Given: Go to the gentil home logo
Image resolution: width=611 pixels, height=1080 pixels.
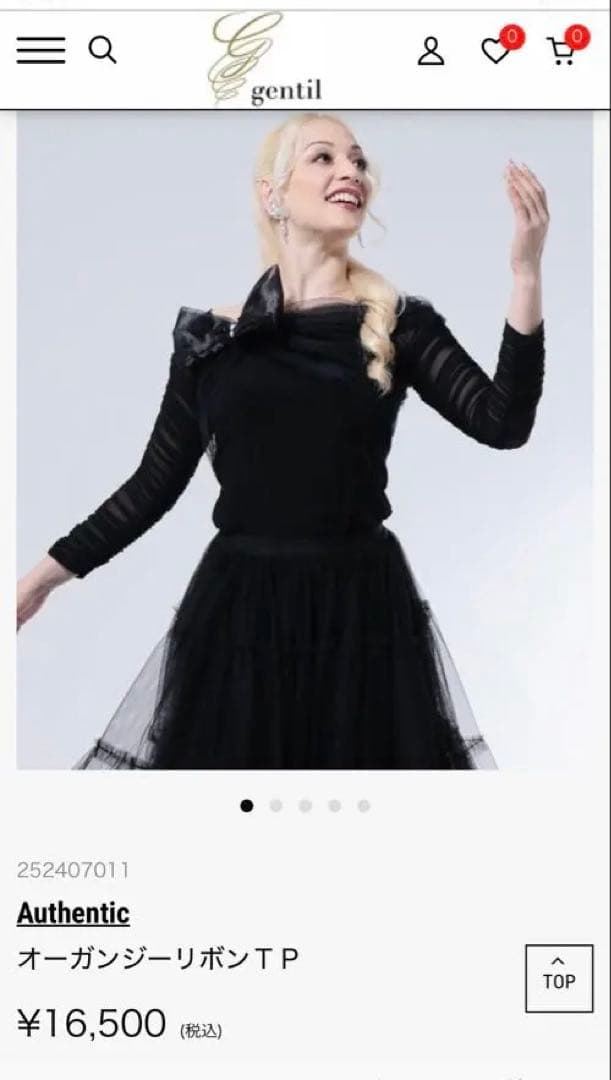Looking at the screenshot, I should [x=266, y=62].
